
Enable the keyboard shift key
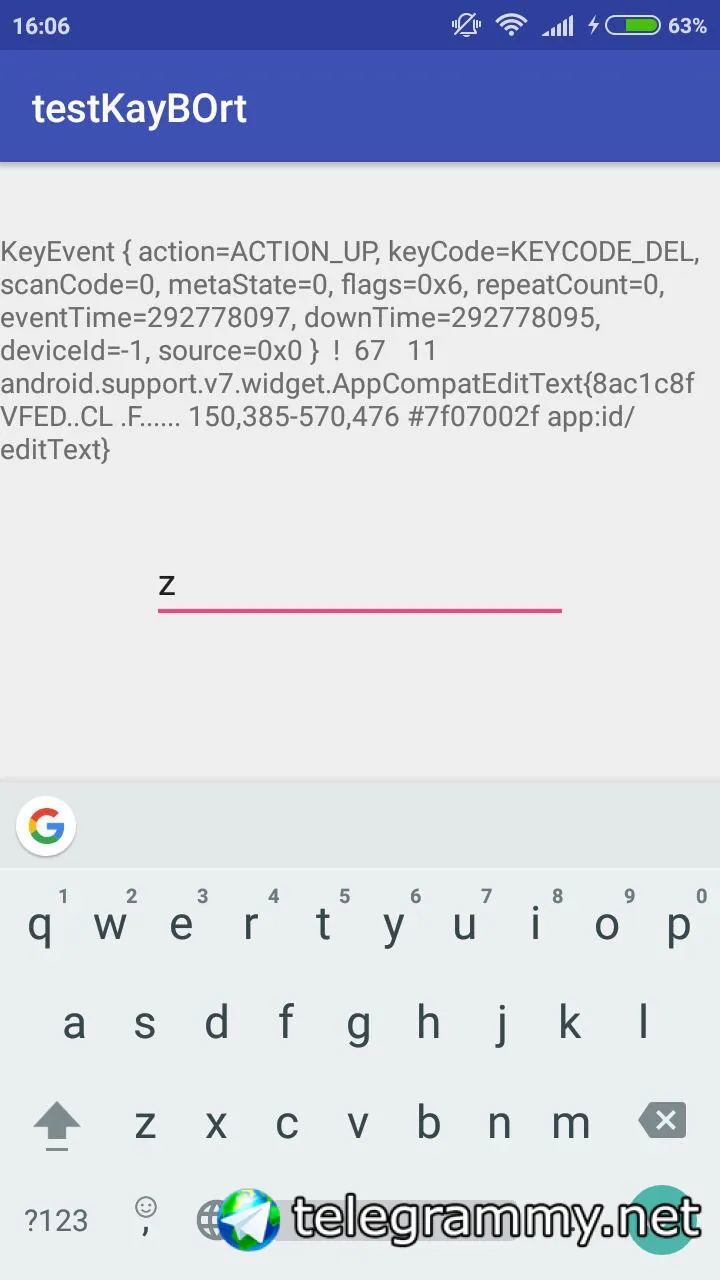(x=57, y=1122)
